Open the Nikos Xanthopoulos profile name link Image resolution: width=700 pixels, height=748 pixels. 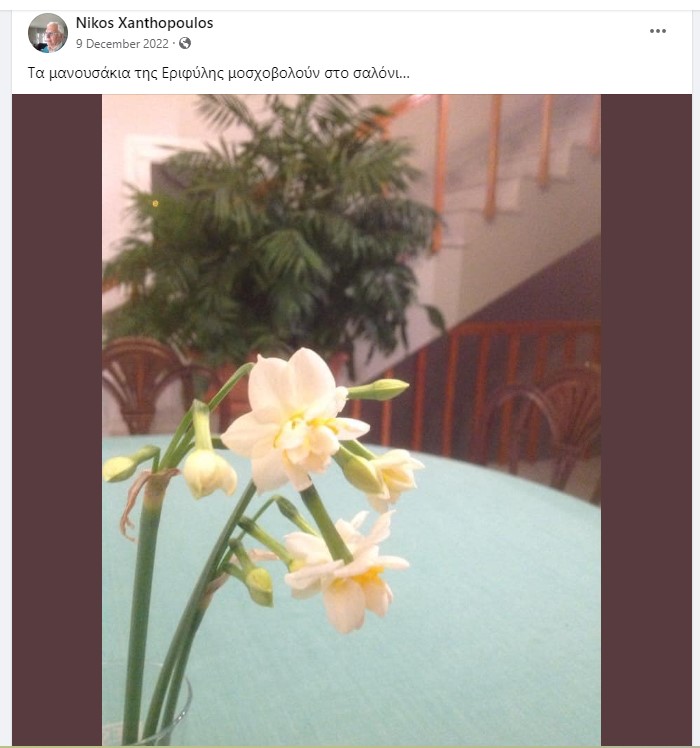click(144, 23)
